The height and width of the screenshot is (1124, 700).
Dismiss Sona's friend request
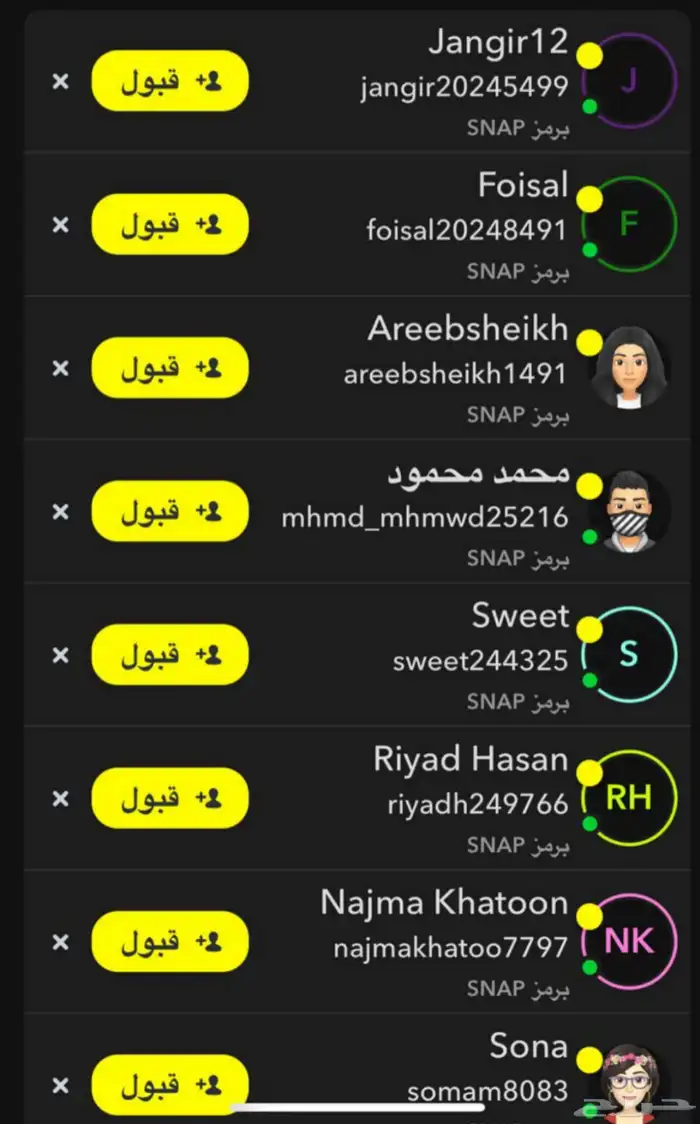coord(61,1084)
